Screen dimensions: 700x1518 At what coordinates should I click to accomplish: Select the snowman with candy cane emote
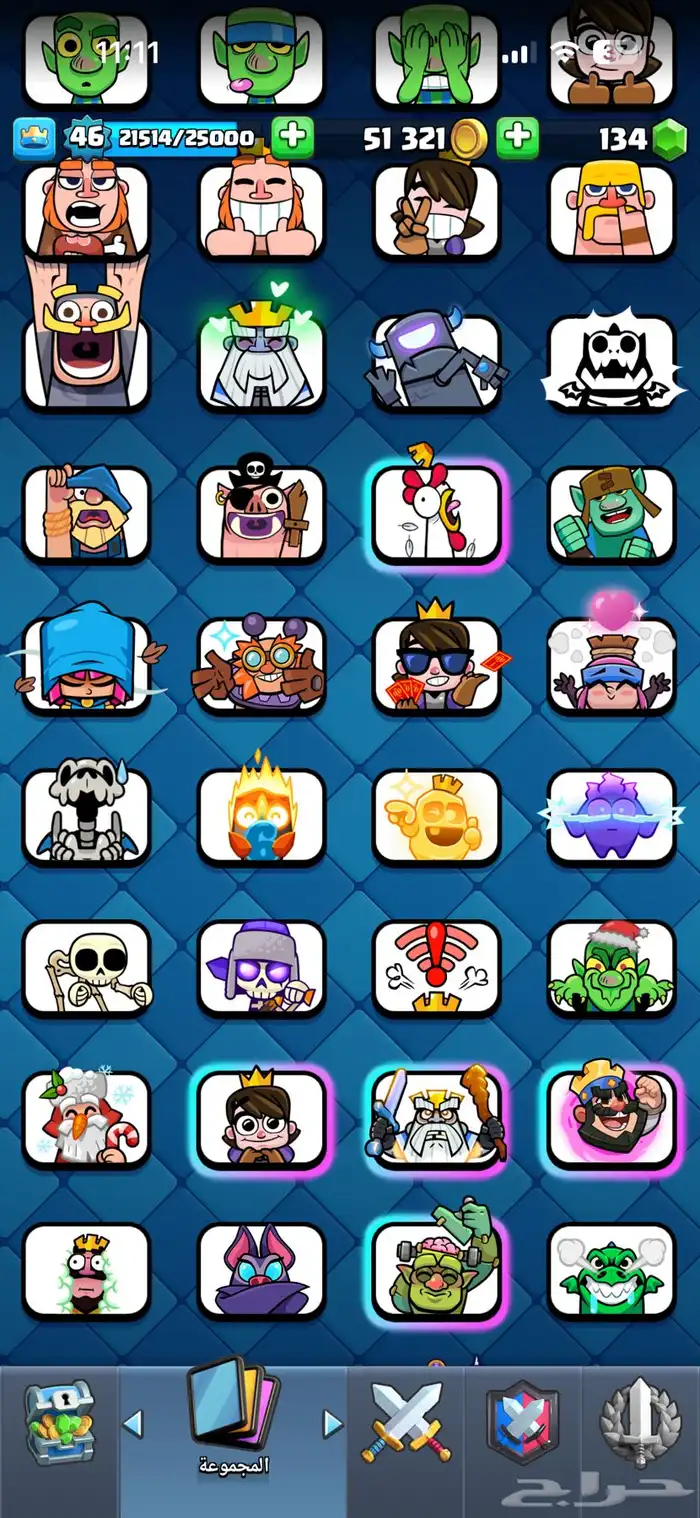pyautogui.click(x=86, y=1118)
